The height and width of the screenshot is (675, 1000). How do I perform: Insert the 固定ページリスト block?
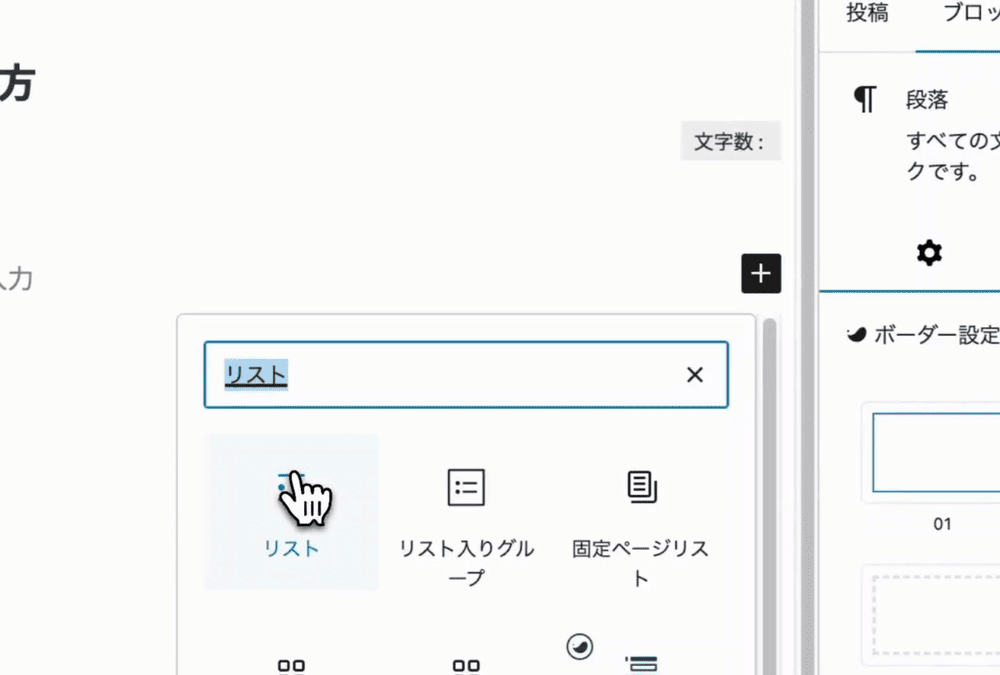click(641, 511)
